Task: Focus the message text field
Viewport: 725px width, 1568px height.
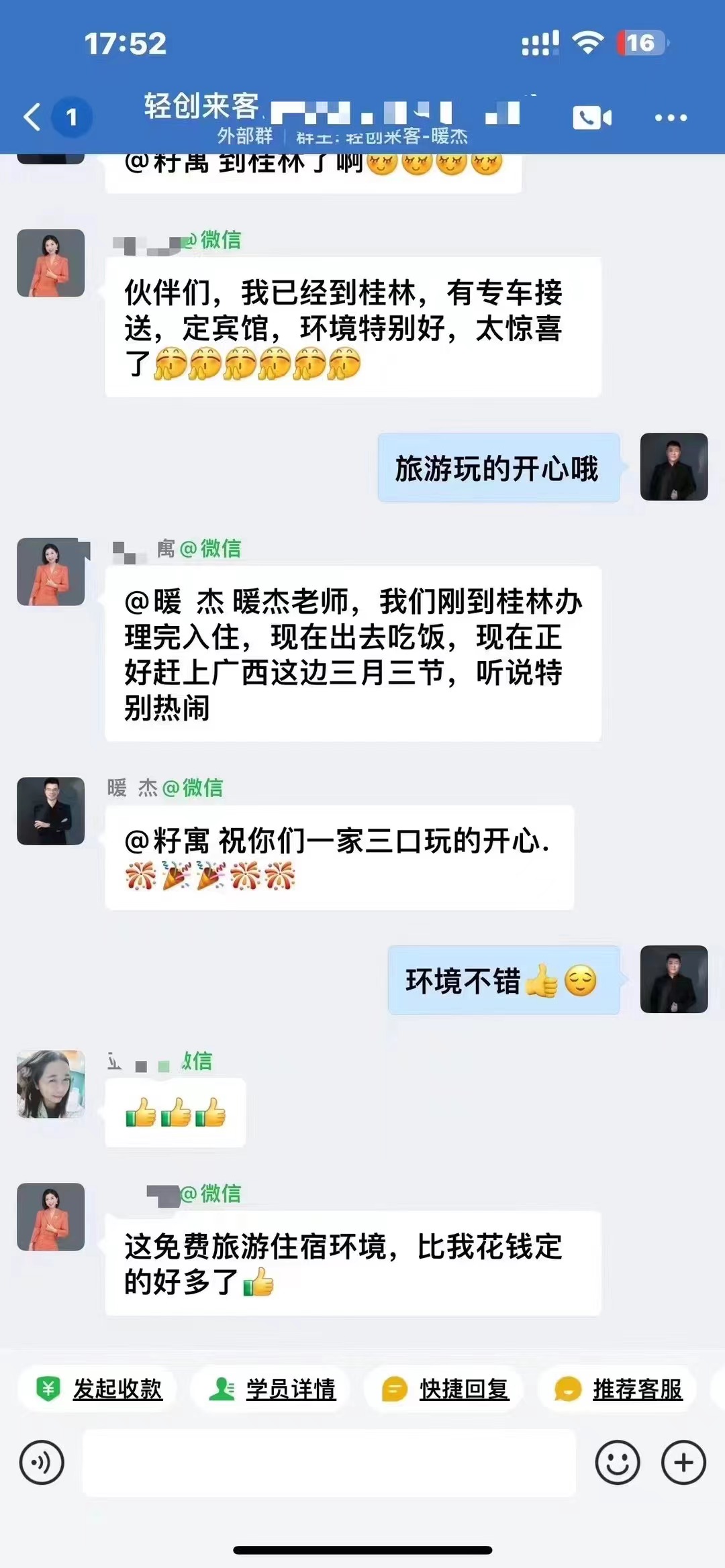Action: 329,1463
